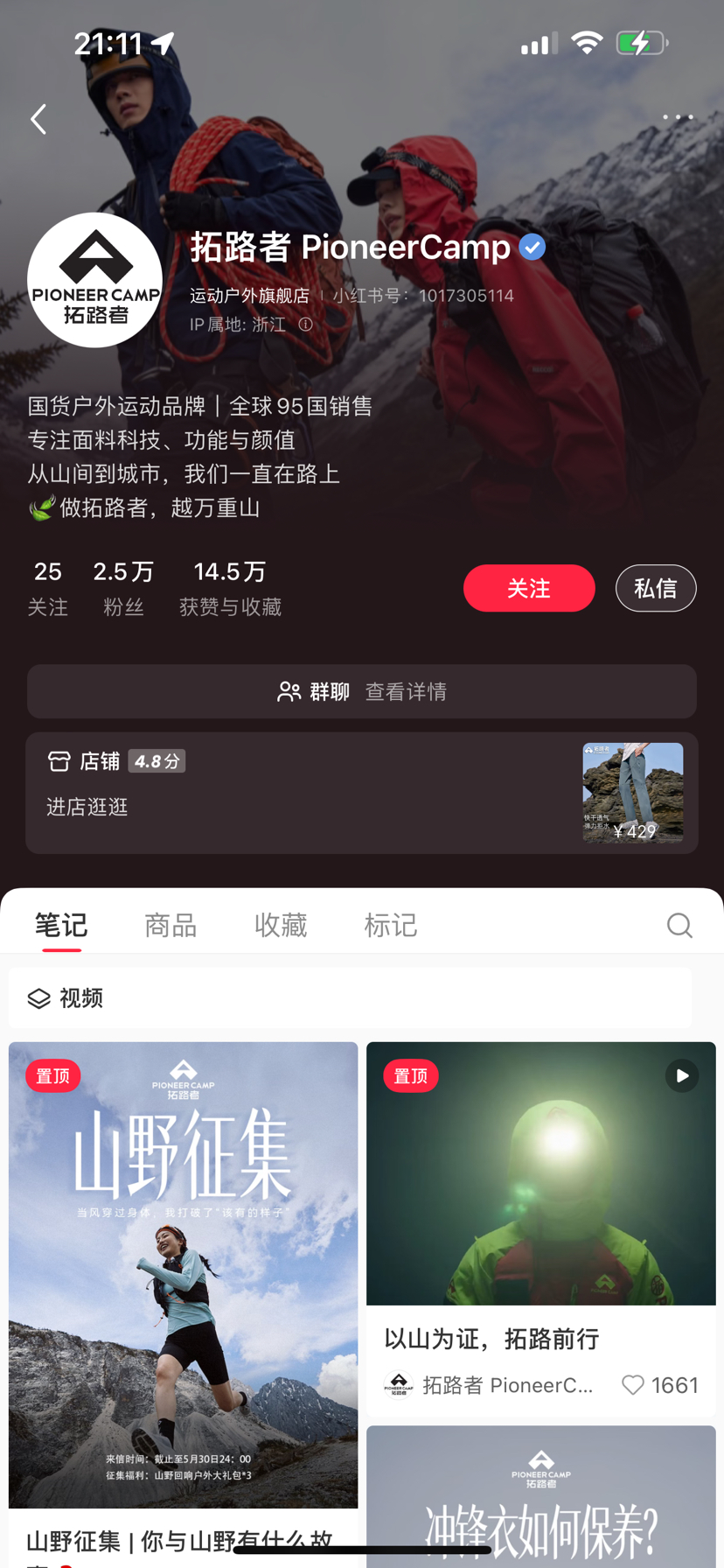Open the 粉丝 followers count link

tap(123, 588)
